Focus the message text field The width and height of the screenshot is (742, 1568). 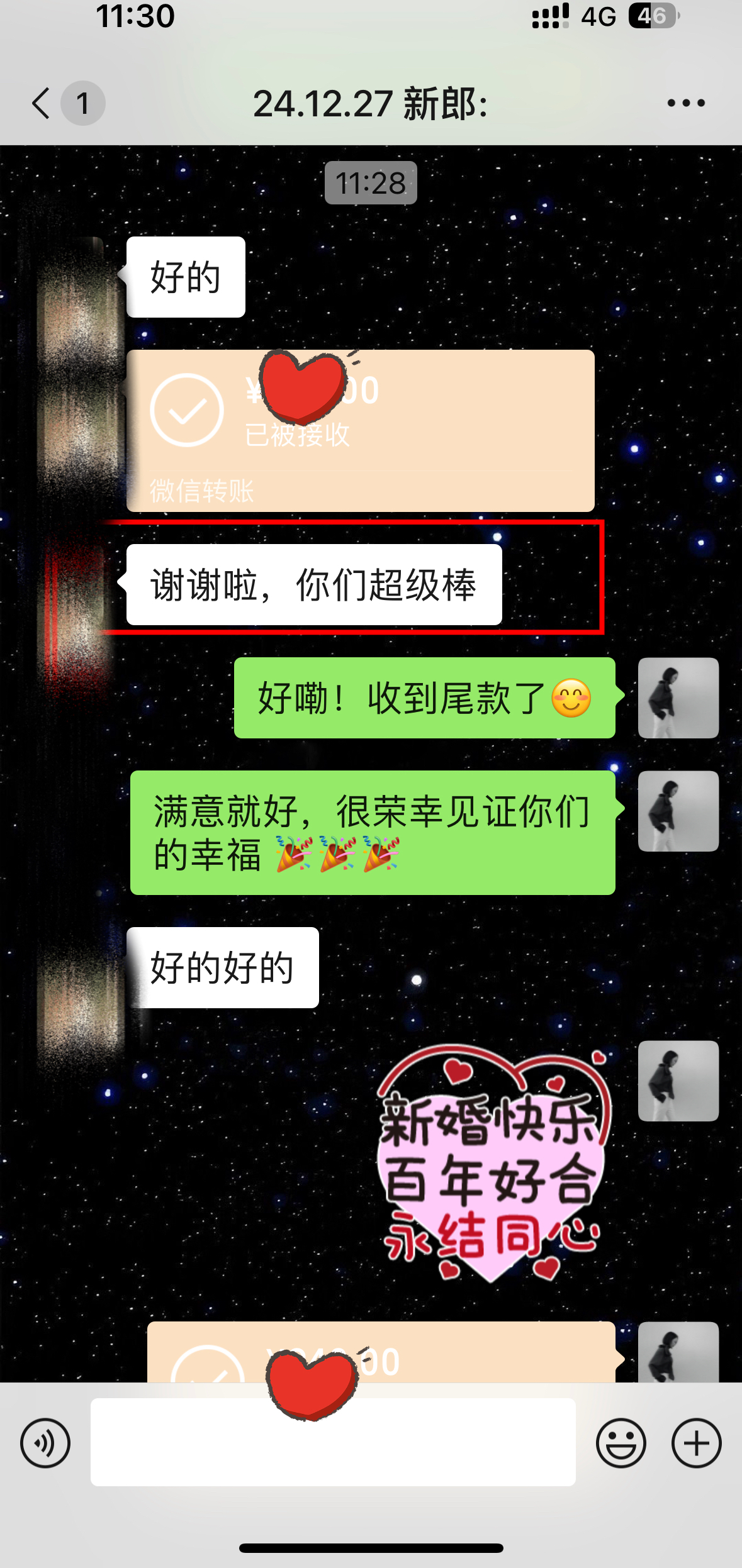click(333, 1442)
